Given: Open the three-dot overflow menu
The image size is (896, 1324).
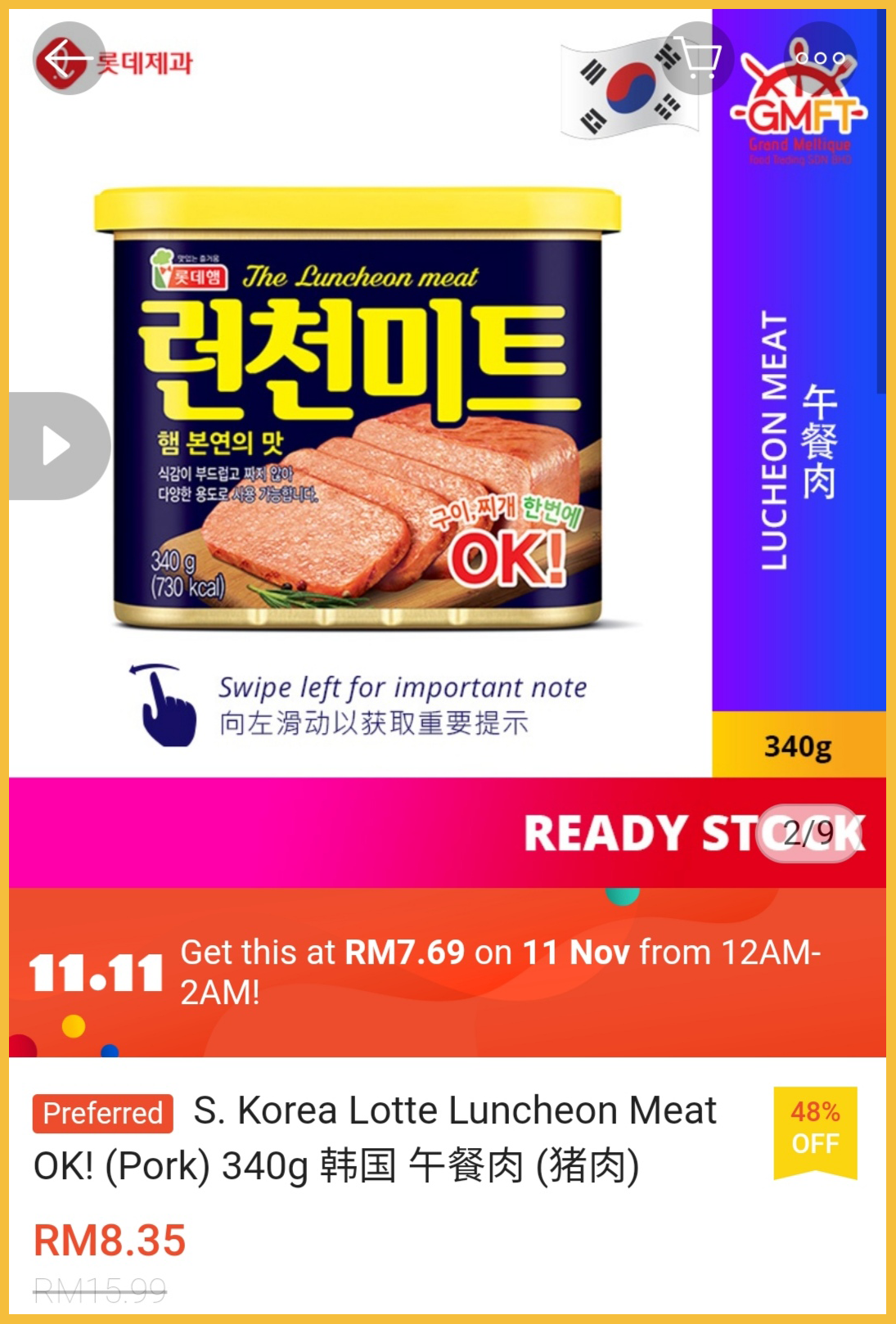Looking at the screenshot, I should (x=821, y=58).
